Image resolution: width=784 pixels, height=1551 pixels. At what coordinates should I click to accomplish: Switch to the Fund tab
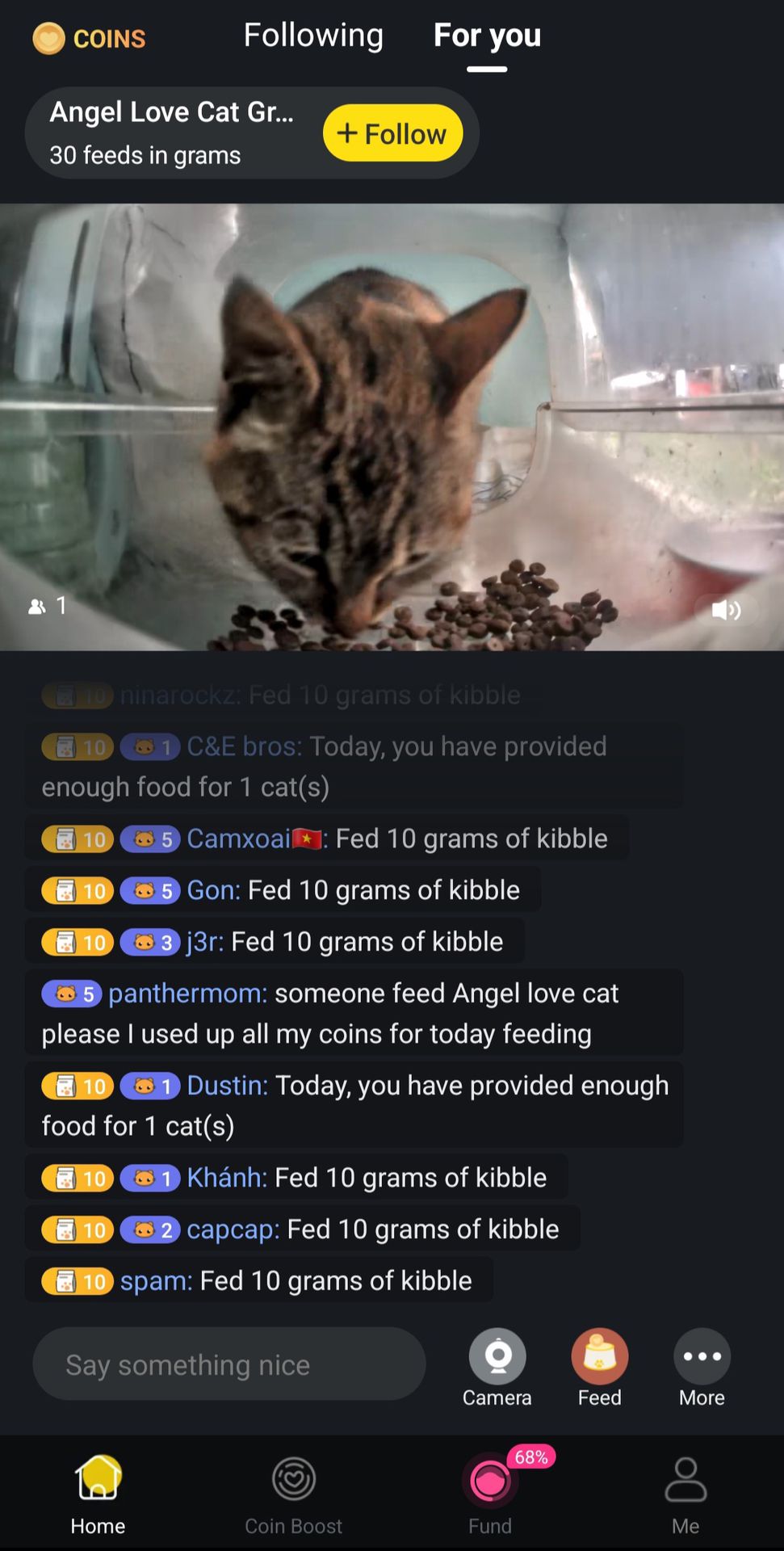click(x=490, y=1494)
